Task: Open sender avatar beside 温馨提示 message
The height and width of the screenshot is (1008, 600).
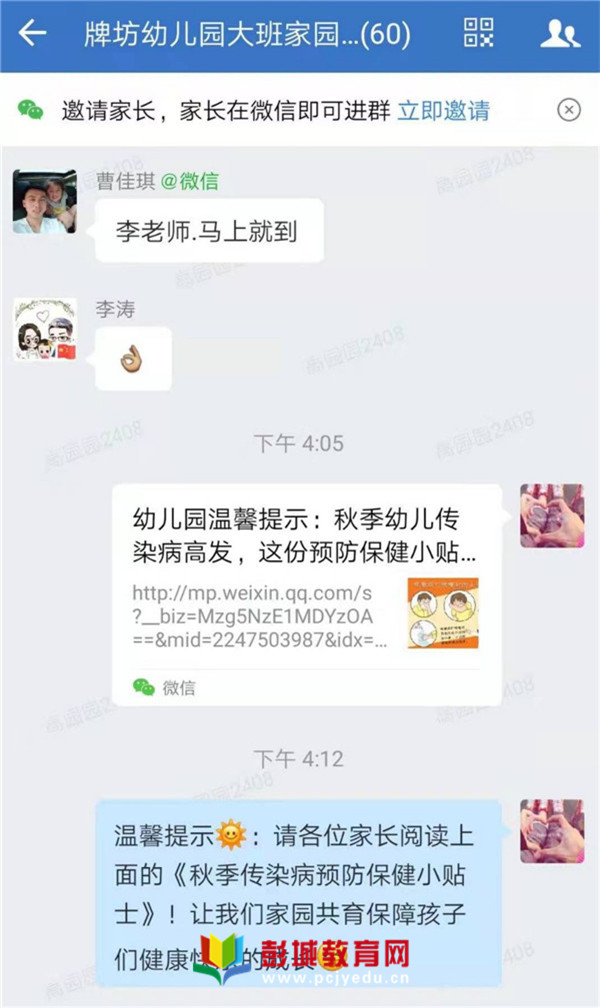Action: [551, 830]
